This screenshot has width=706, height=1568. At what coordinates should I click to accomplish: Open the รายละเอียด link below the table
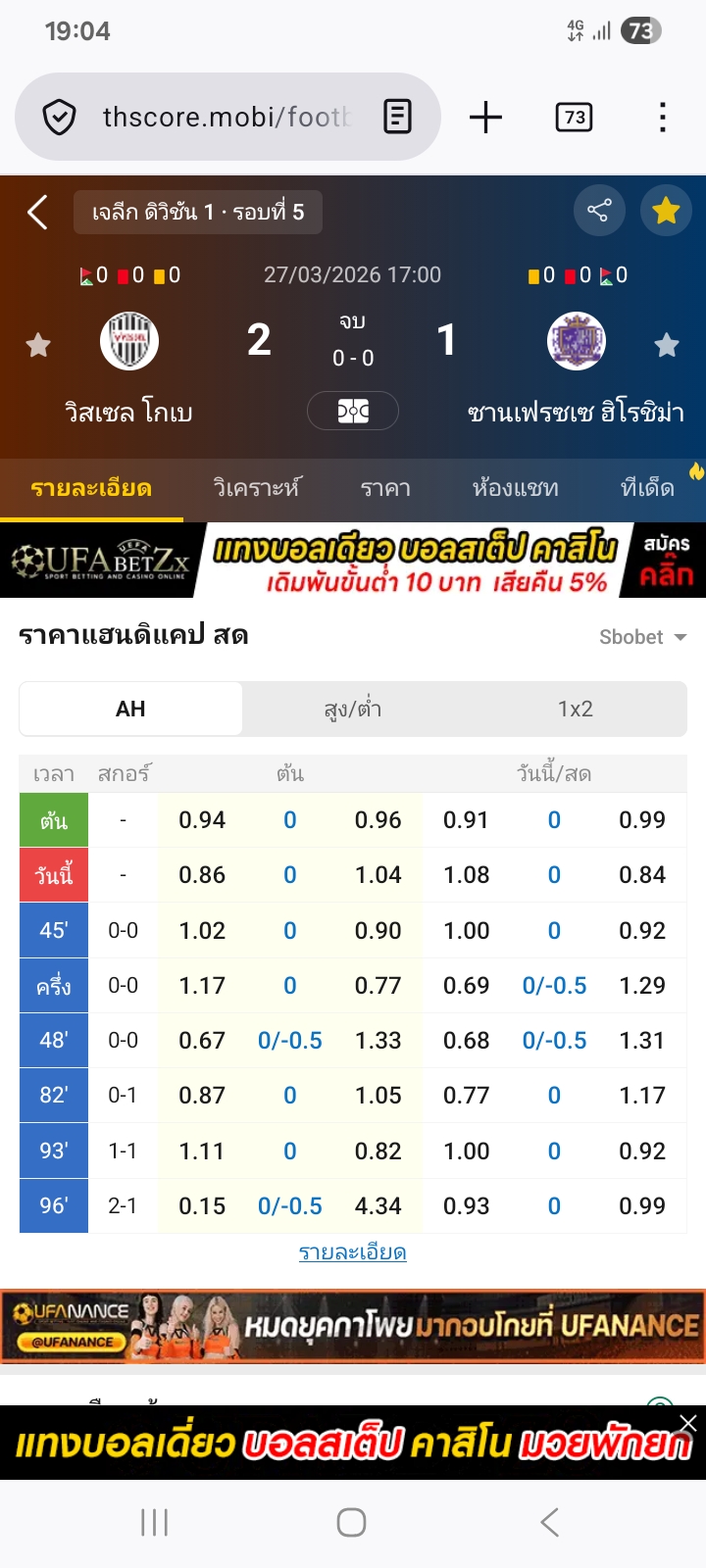click(x=353, y=1252)
